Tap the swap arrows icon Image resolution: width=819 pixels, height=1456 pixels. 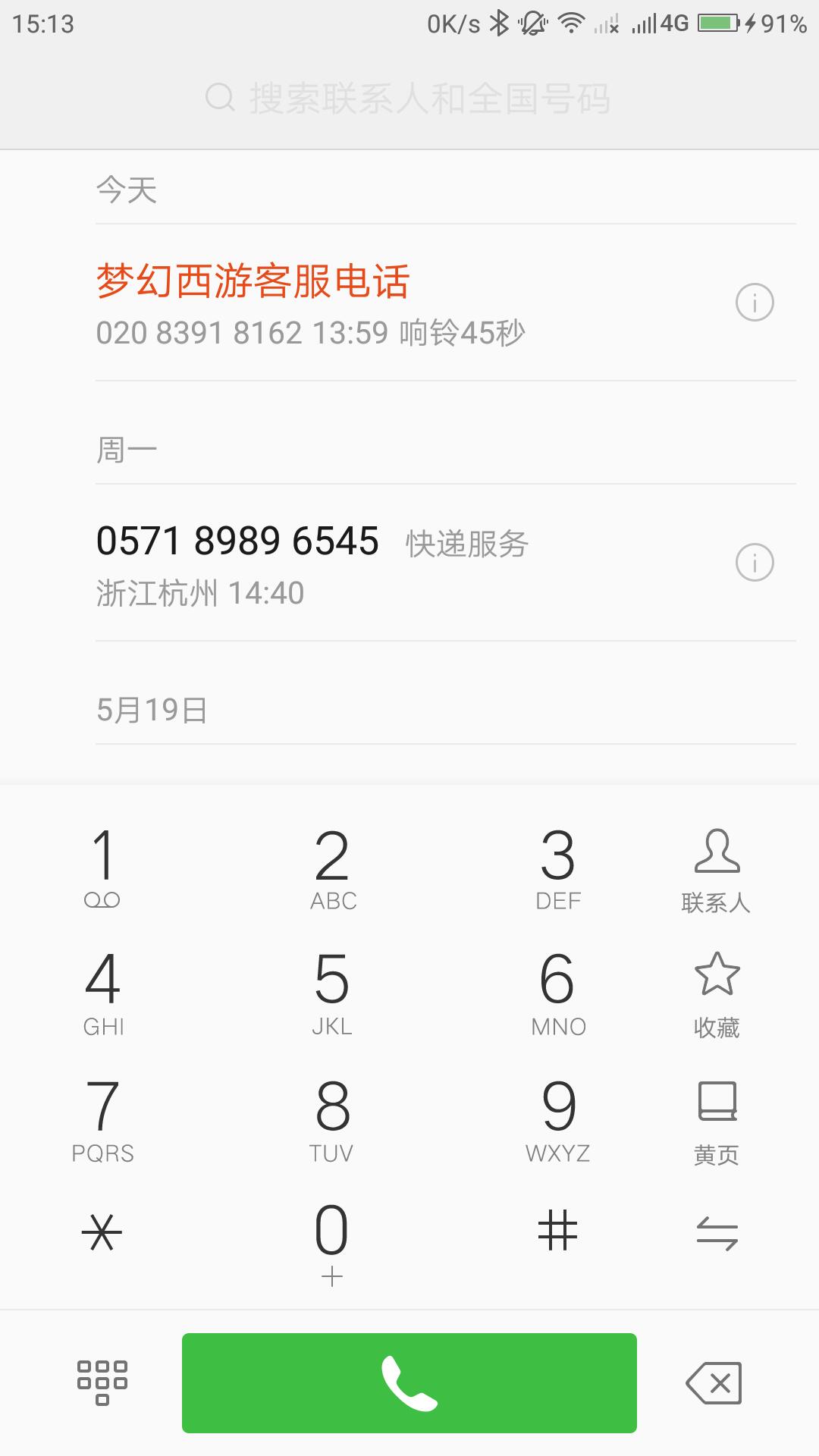pos(717,1232)
